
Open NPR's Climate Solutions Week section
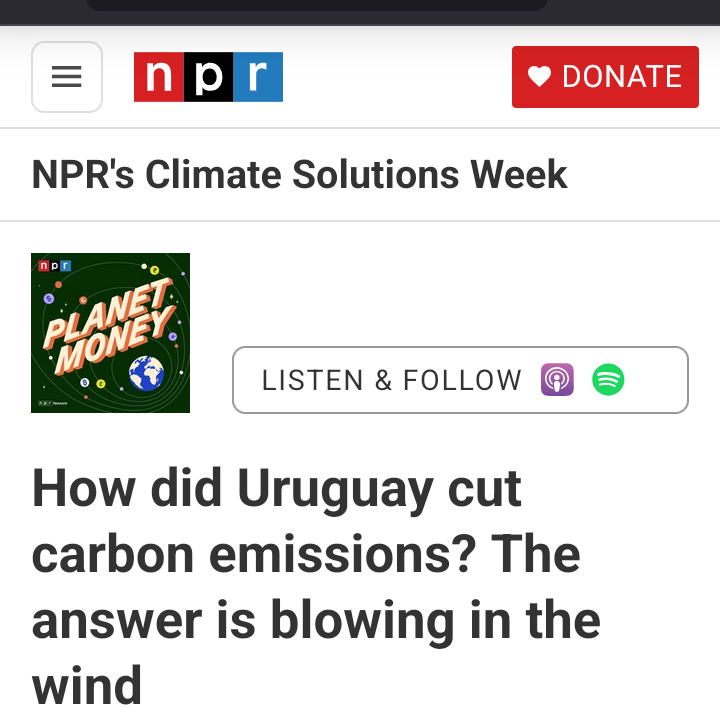[x=299, y=175]
